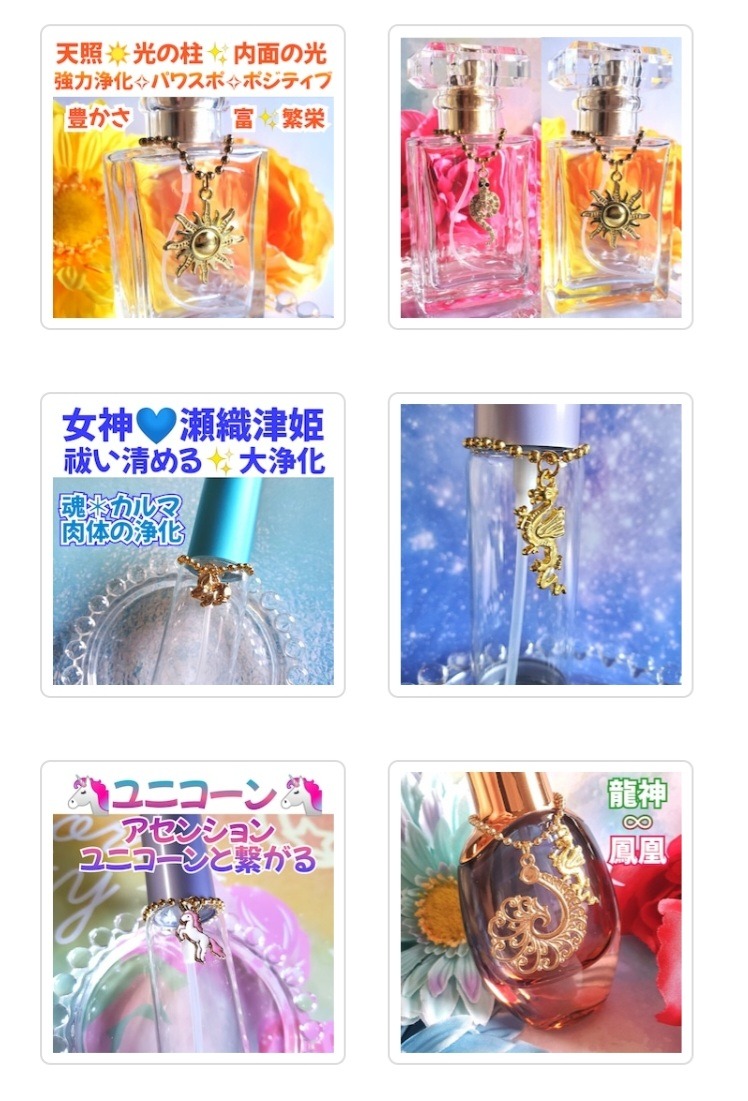The height and width of the screenshot is (1101, 748).
Task: Open the 天照 光の柱 sun charm bottle tile
Action: (x=192, y=177)
